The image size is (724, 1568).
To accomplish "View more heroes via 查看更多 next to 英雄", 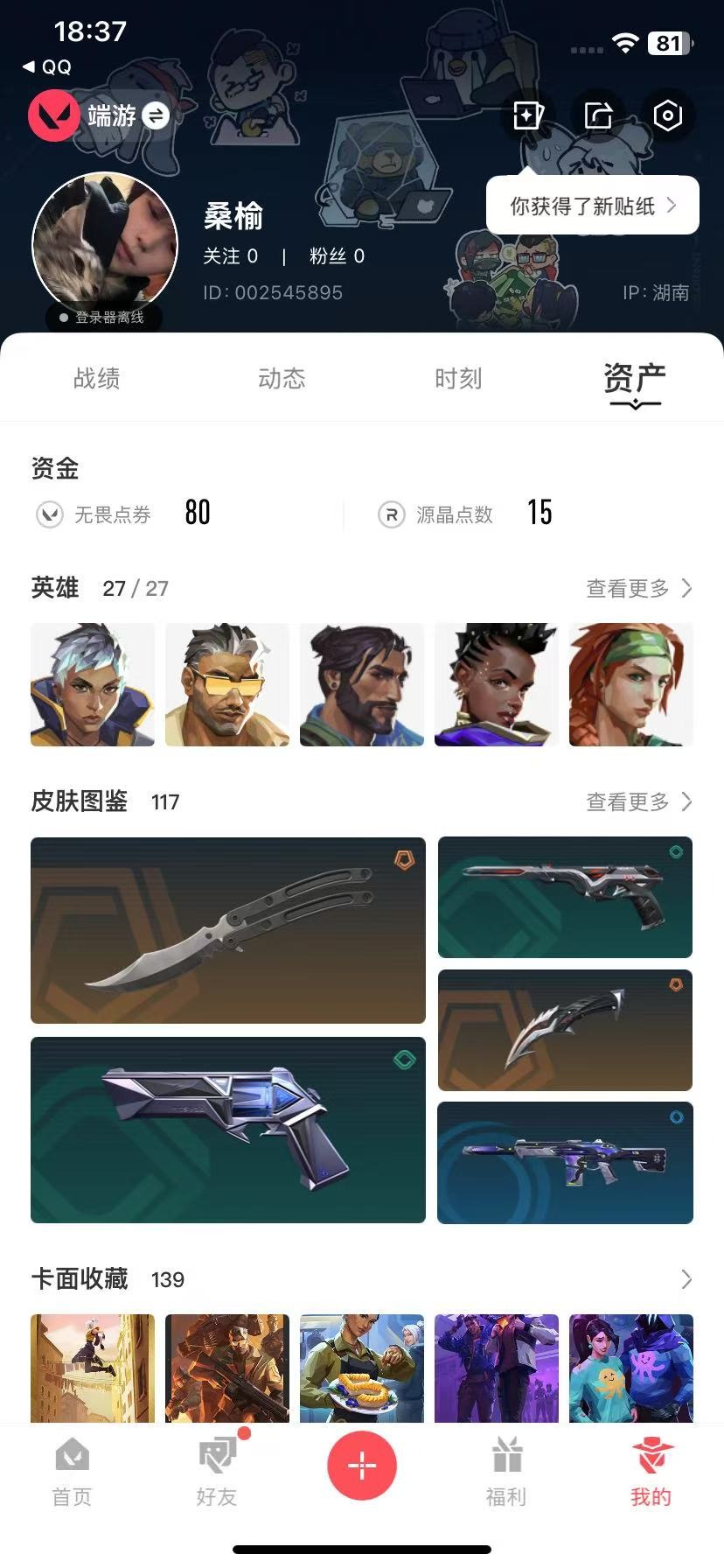I will click(639, 588).
